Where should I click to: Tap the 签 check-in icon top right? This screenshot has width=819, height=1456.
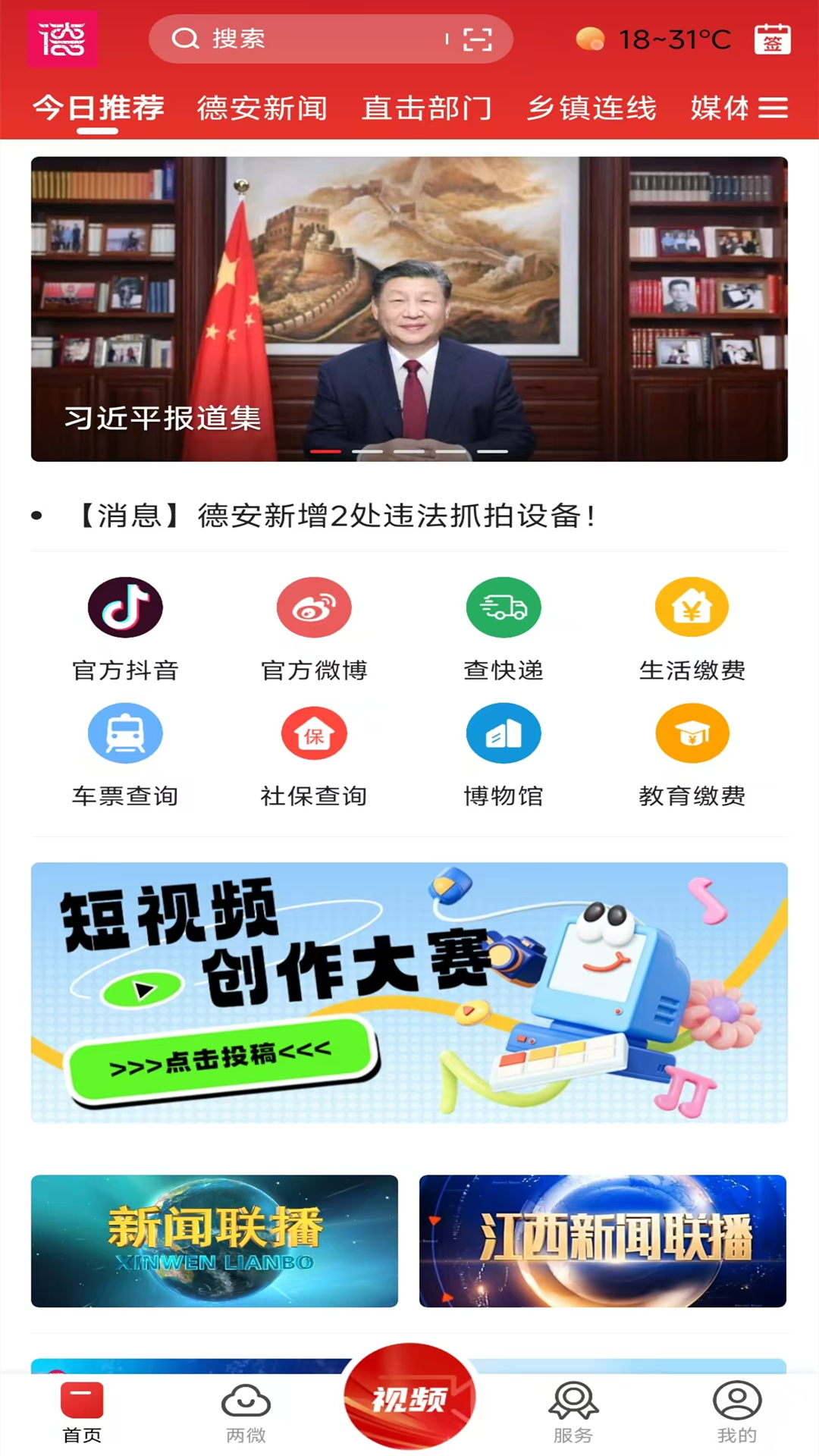pyautogui.click(x=774, y=39)
